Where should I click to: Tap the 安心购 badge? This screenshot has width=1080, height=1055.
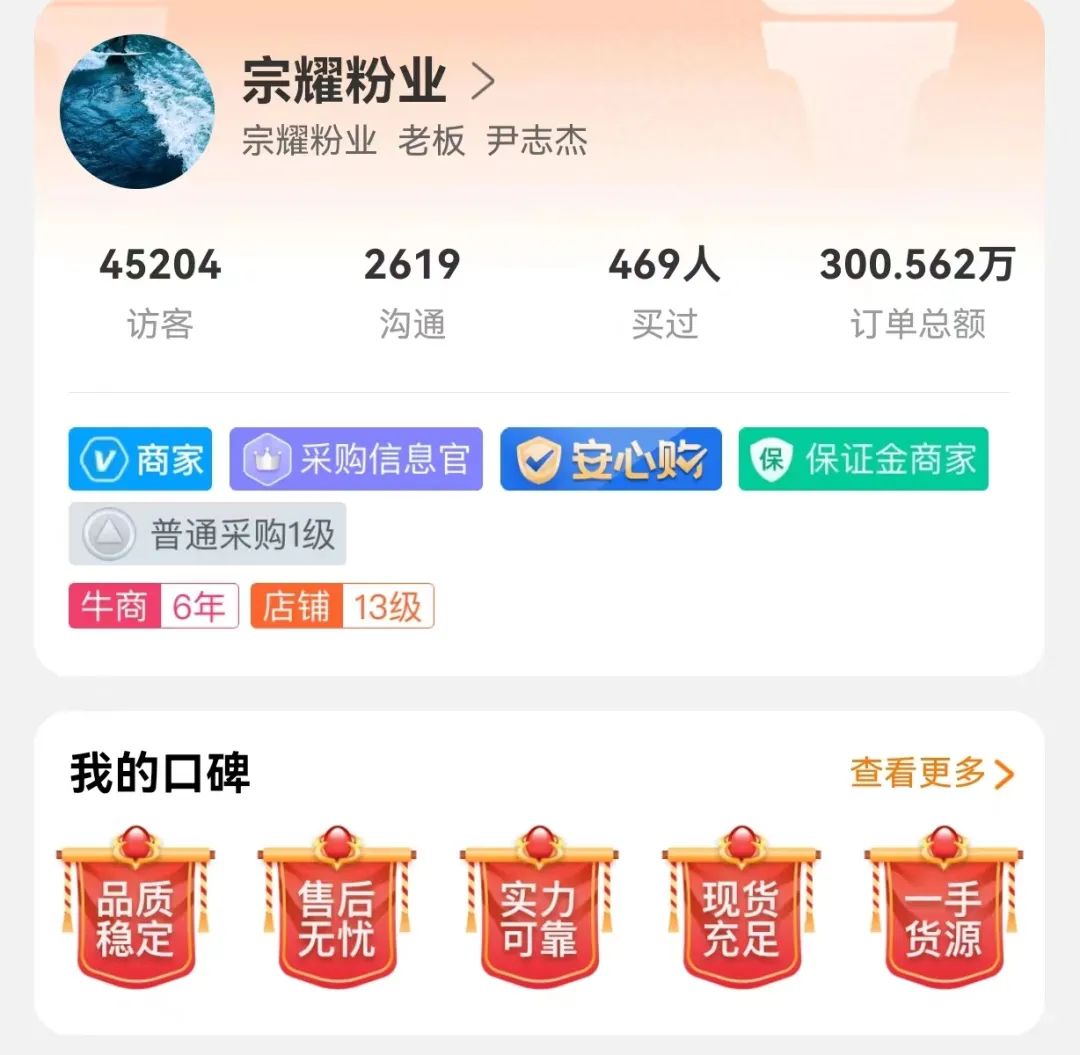click(x=611, y=459)
